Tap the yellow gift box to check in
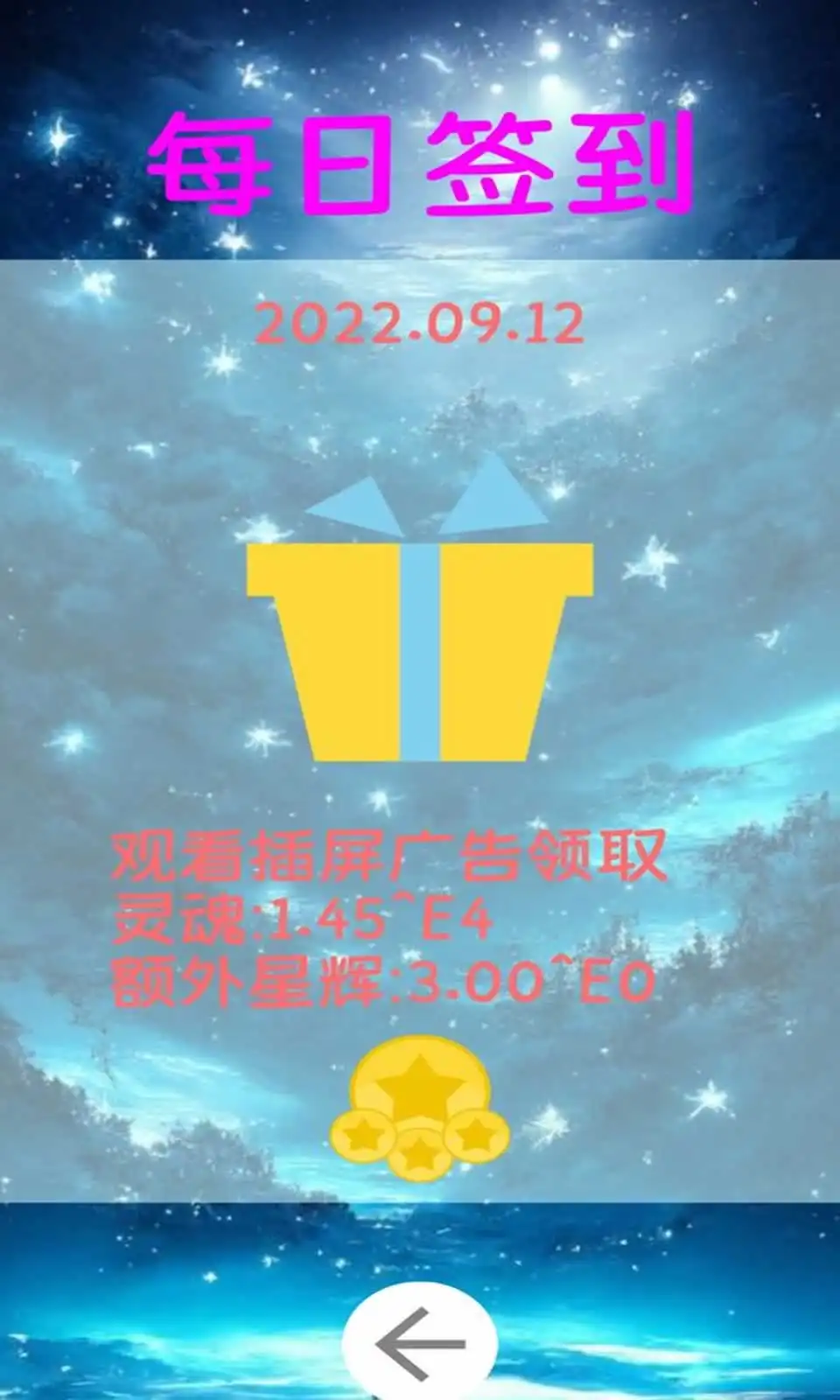 (420, 608)
